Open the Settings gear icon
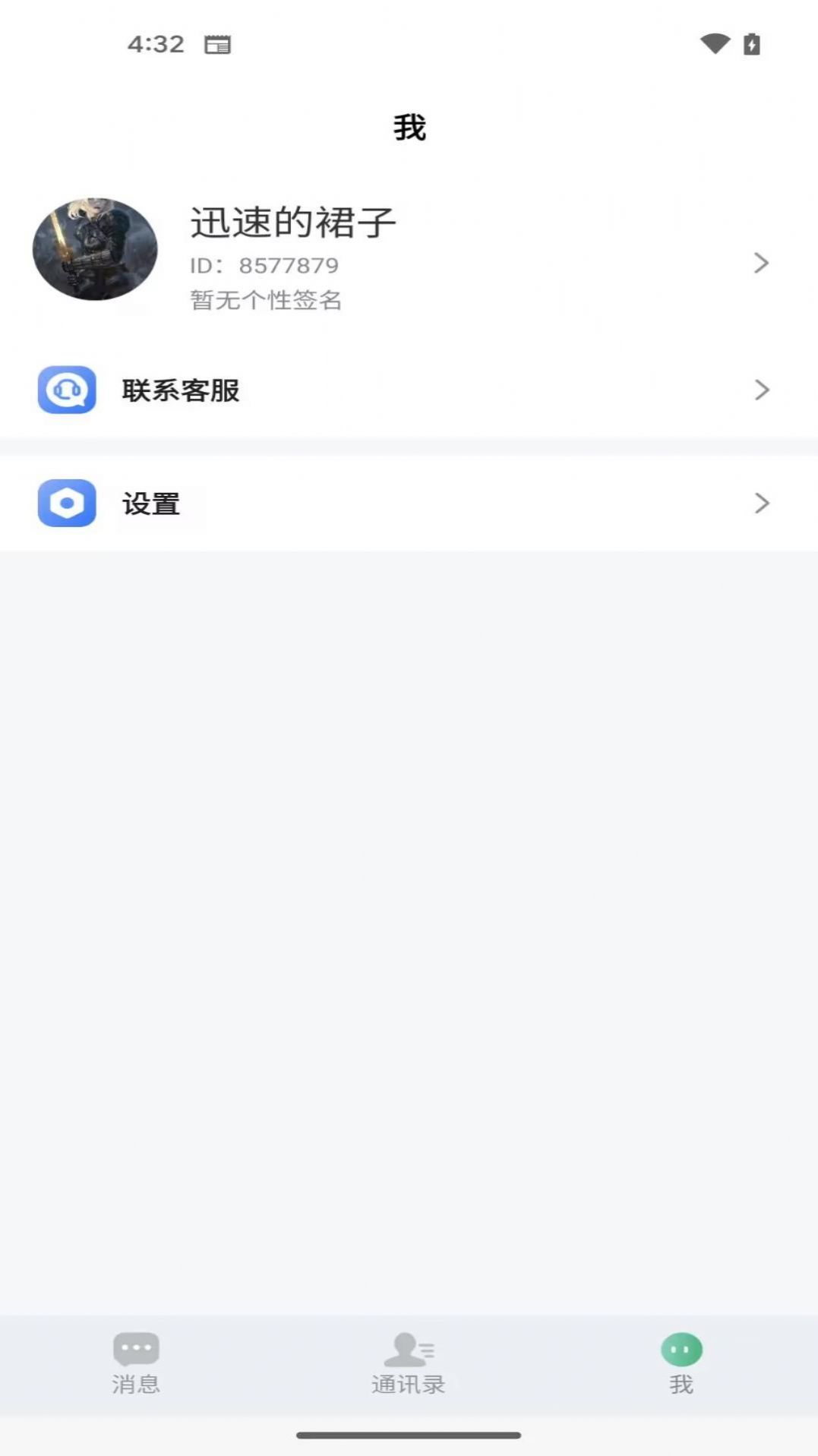Image resolution: width=818 pixels, height=1456 pixels. [x=66, y=503]
